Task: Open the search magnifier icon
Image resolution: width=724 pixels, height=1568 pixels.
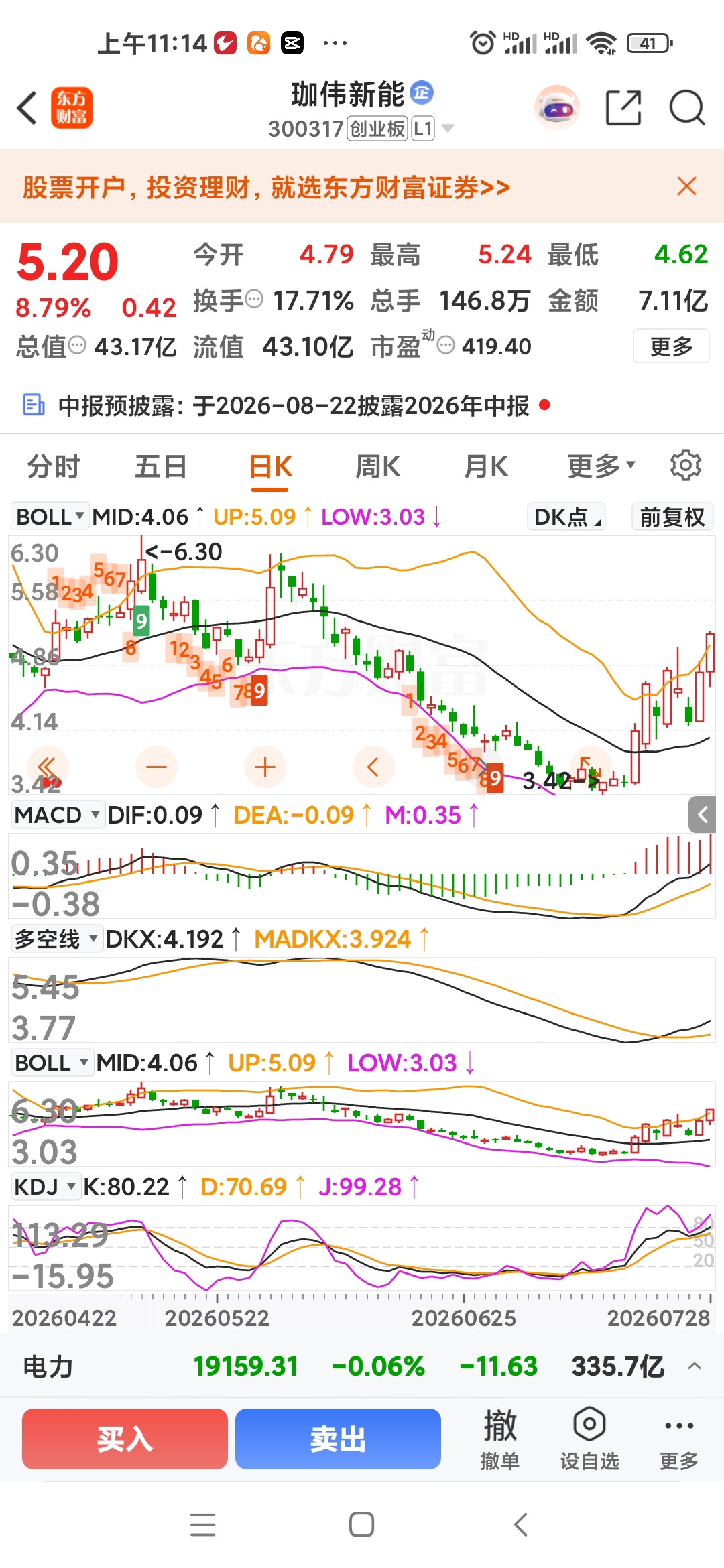Action: (687, 107)
